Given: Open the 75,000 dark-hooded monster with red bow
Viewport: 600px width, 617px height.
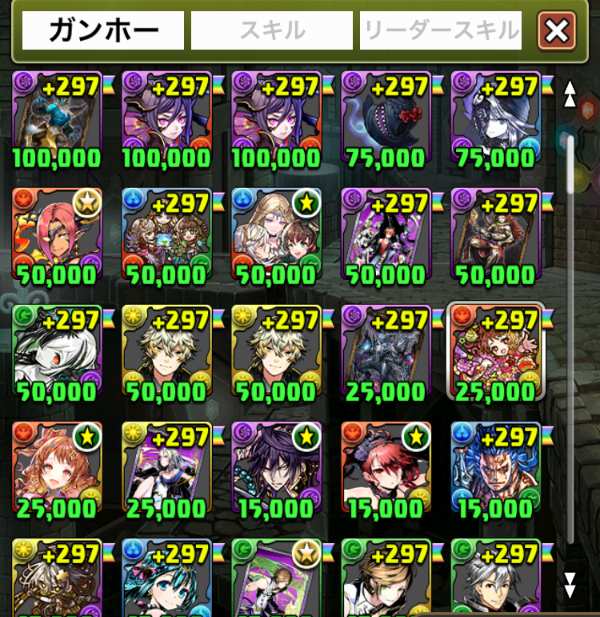Looking at the screenshot, I should [x=385, y=118].
